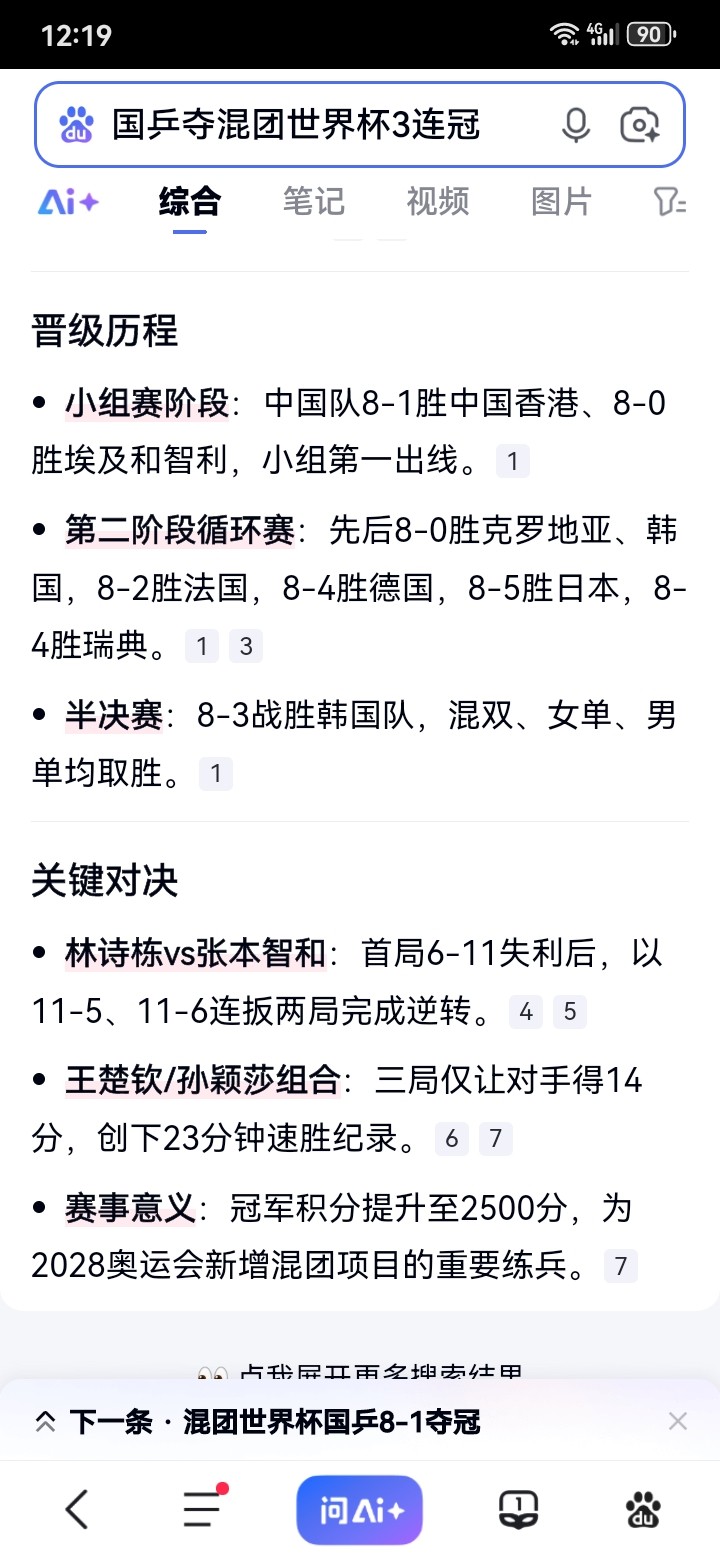Go back with the bottom back arrow
This screenshot has width=720, height=1560.
pos(76,1508)
